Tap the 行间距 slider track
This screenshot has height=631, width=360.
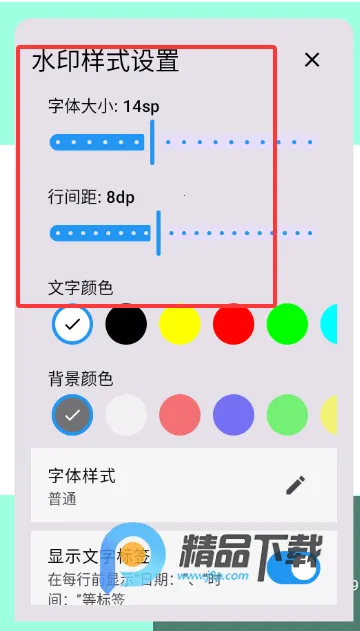184,233
